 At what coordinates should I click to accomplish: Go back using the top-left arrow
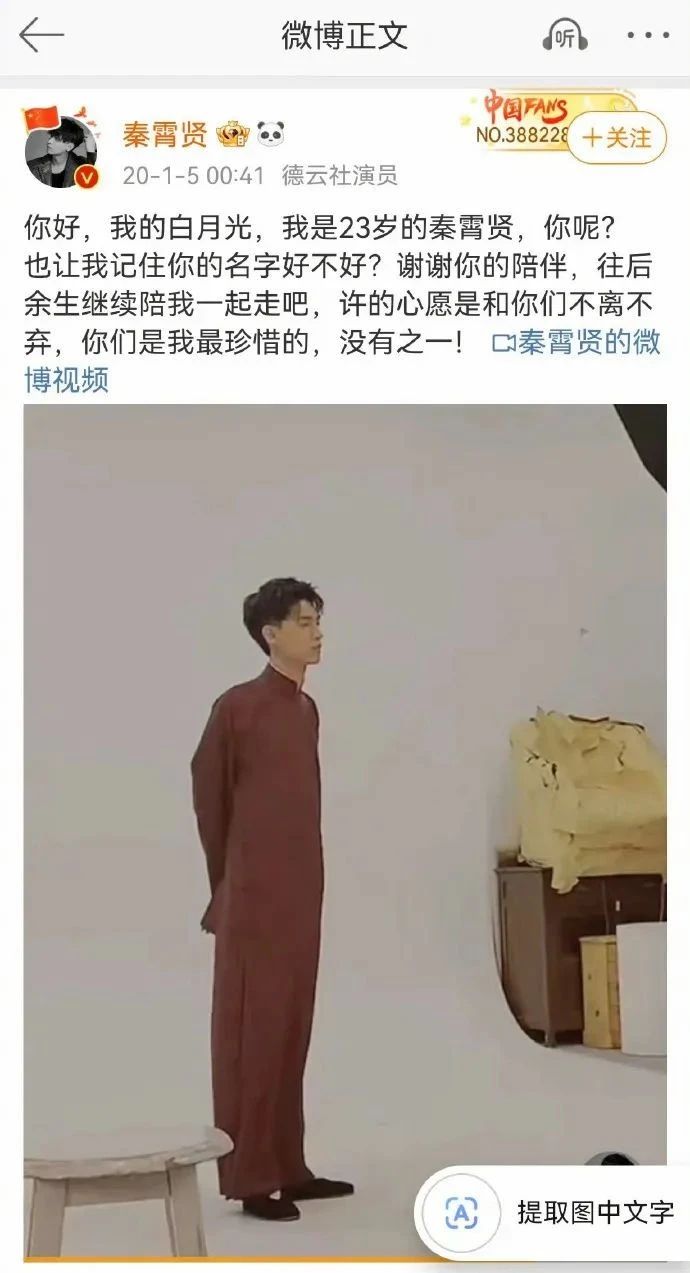41,36
